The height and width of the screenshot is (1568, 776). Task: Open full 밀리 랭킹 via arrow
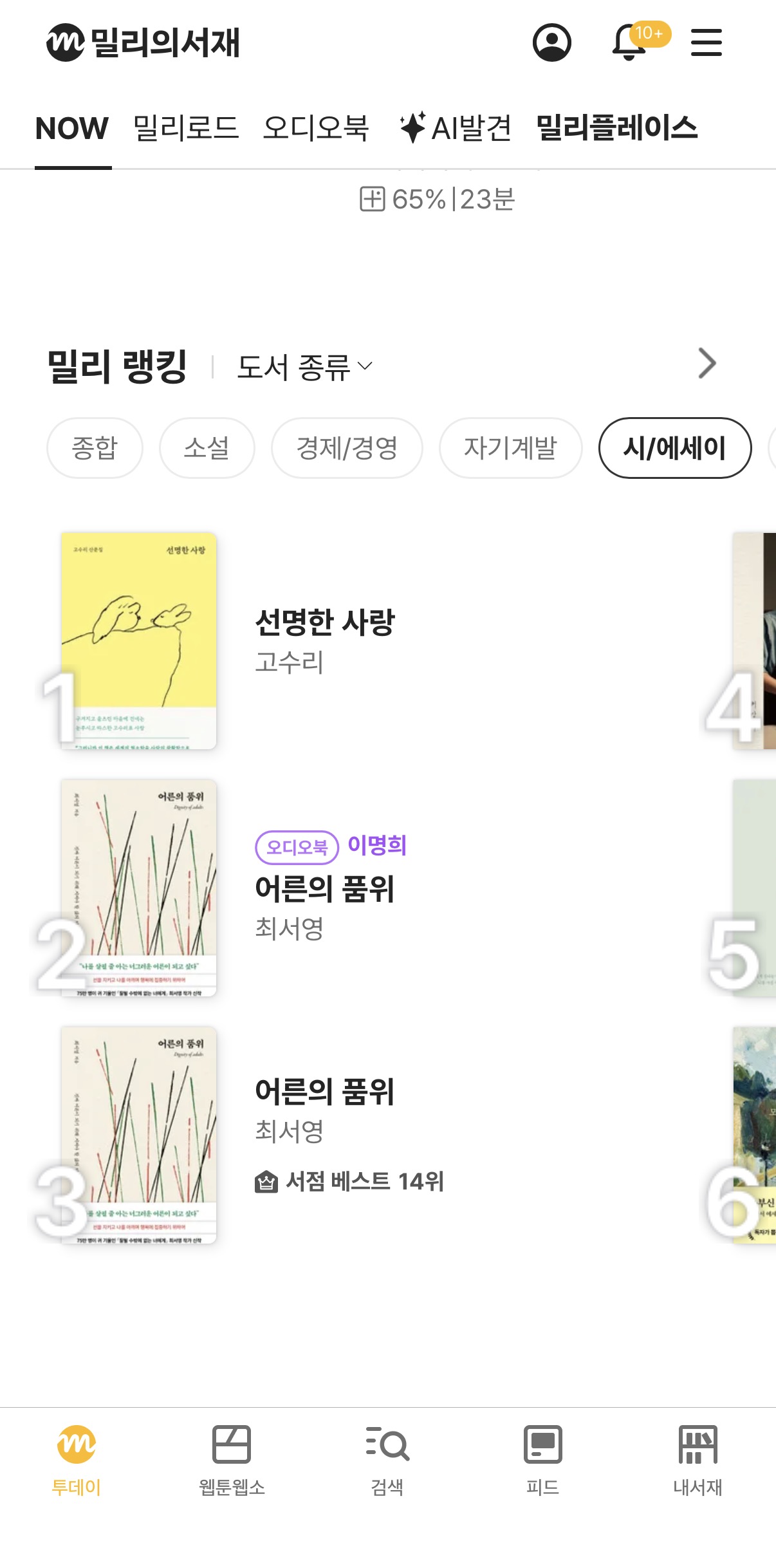click(x=707, y=364)
